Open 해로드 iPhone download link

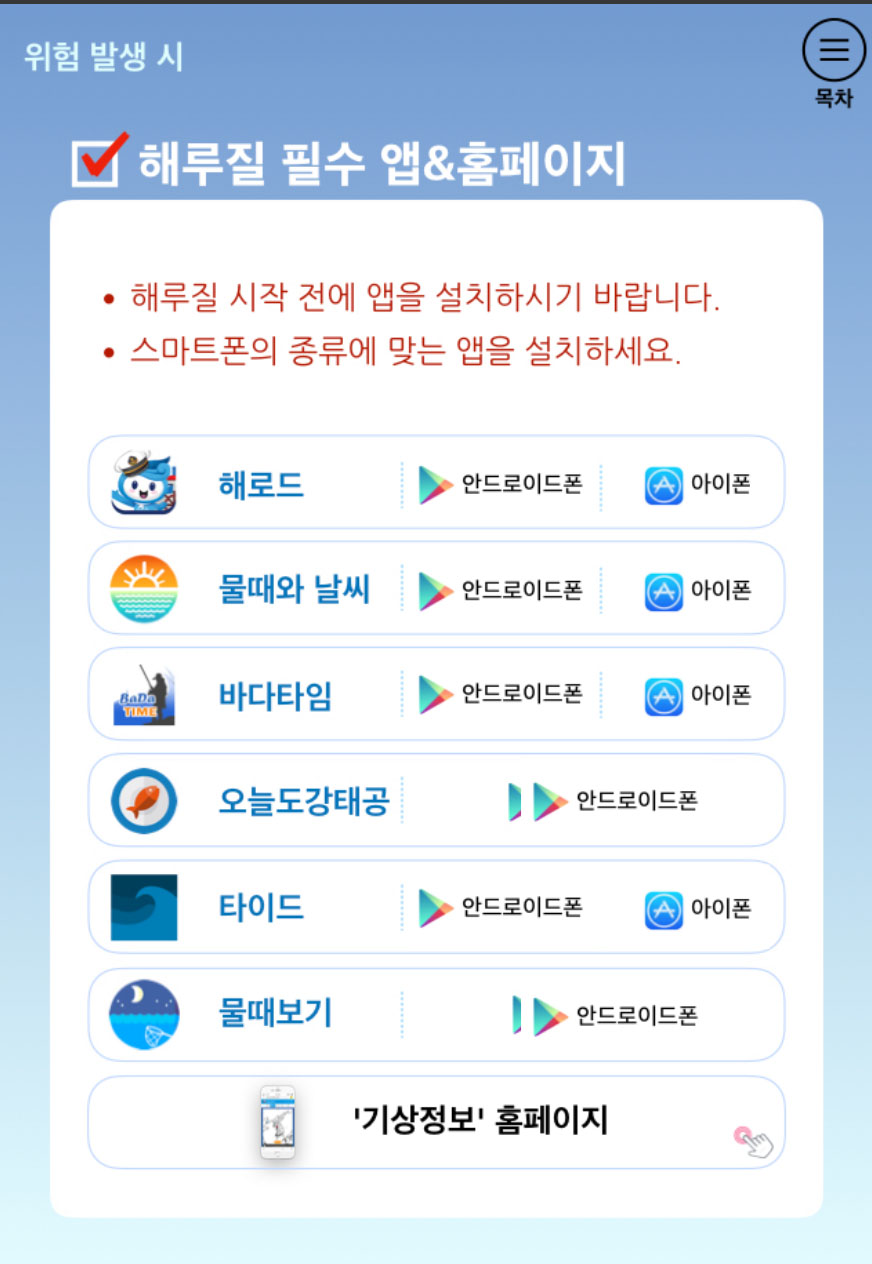click(697, 485)
